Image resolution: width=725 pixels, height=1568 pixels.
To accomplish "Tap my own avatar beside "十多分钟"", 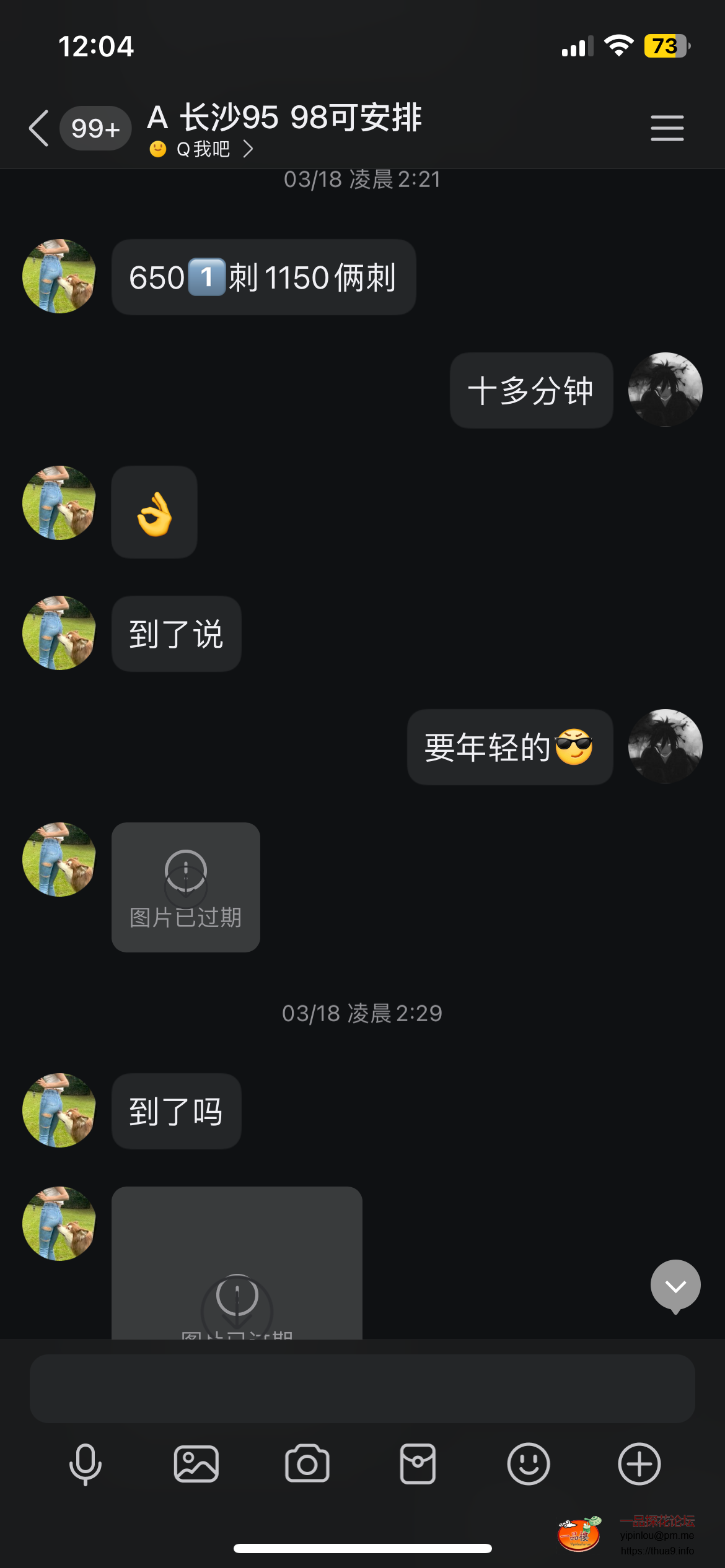I will (x=665, y=390).
